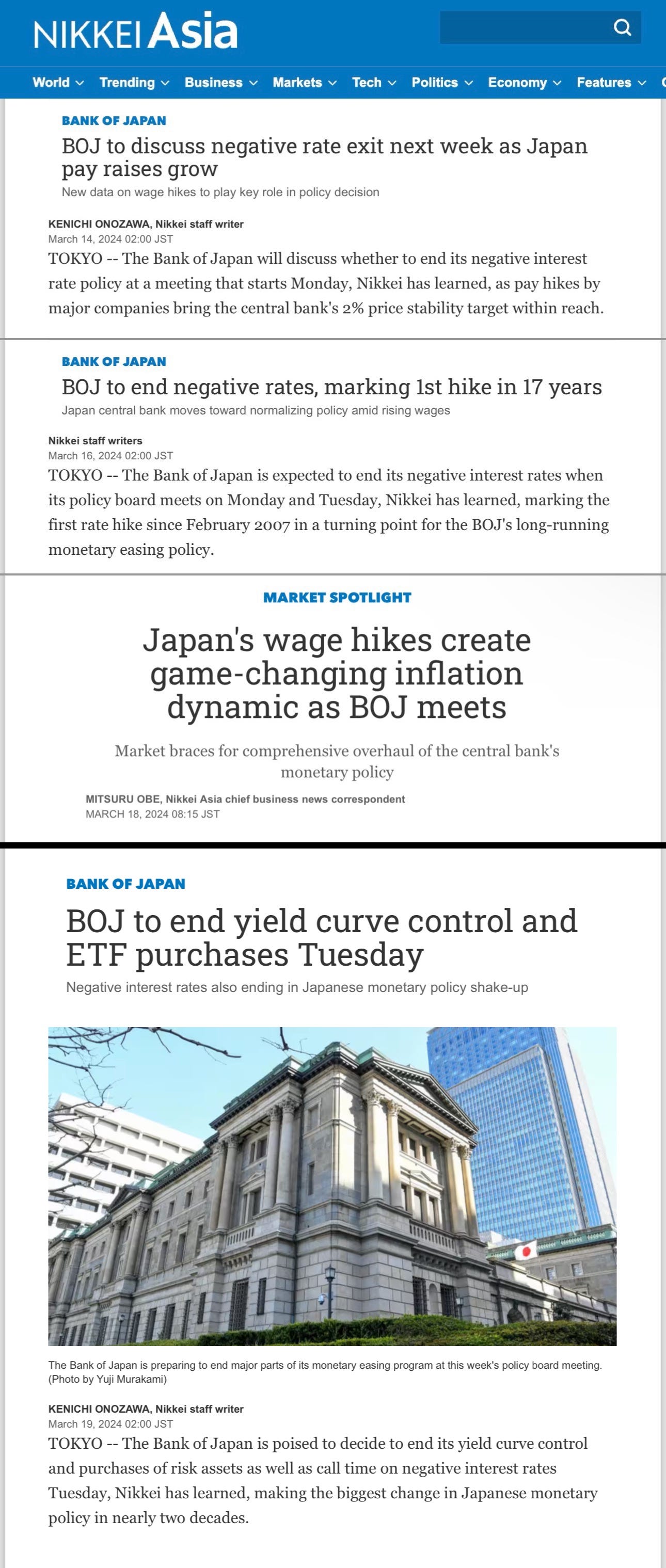Expand the Economy dropdown chevron

[x=558, y=82]
